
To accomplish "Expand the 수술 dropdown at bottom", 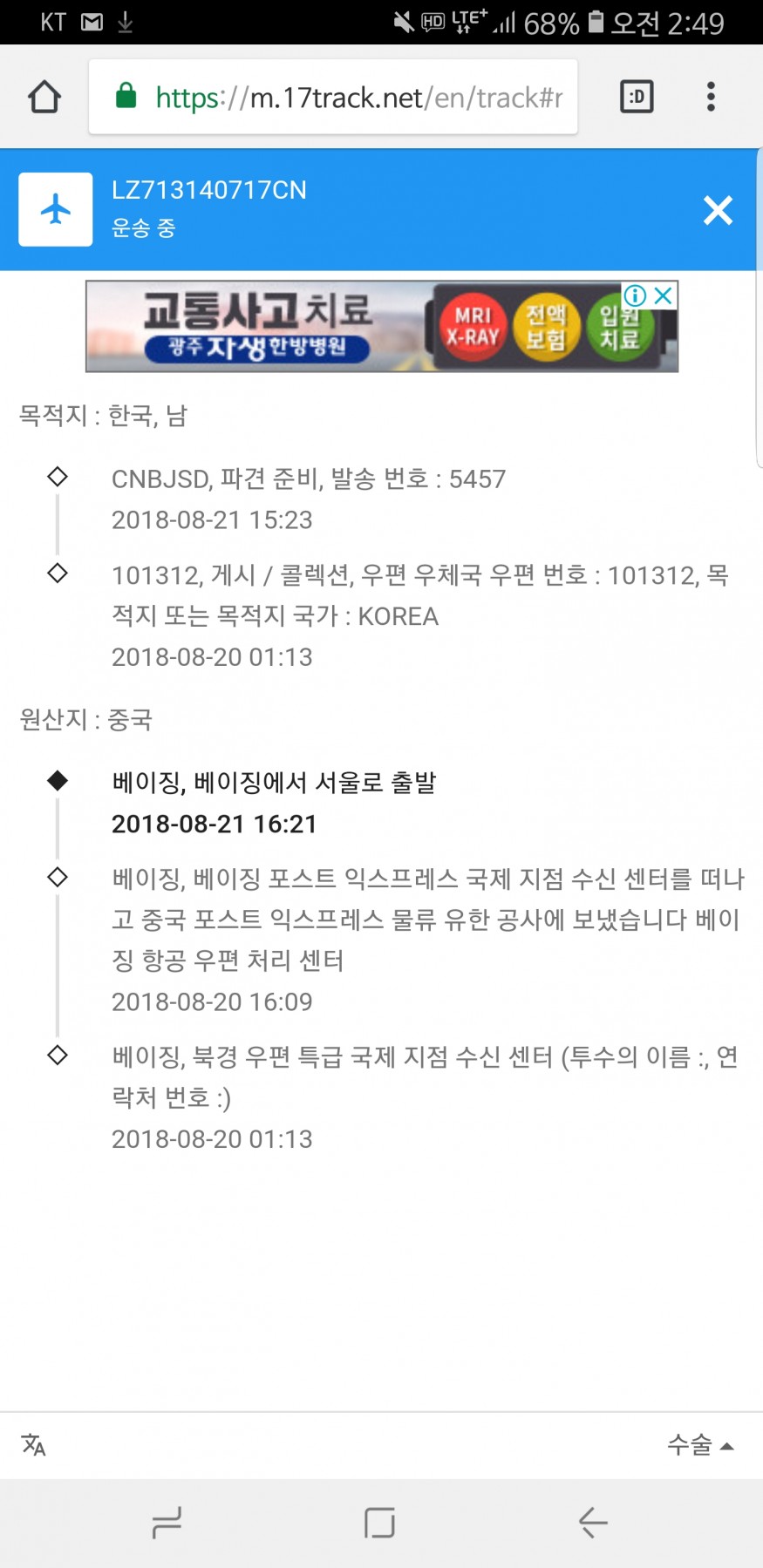I will [700, 1445].
